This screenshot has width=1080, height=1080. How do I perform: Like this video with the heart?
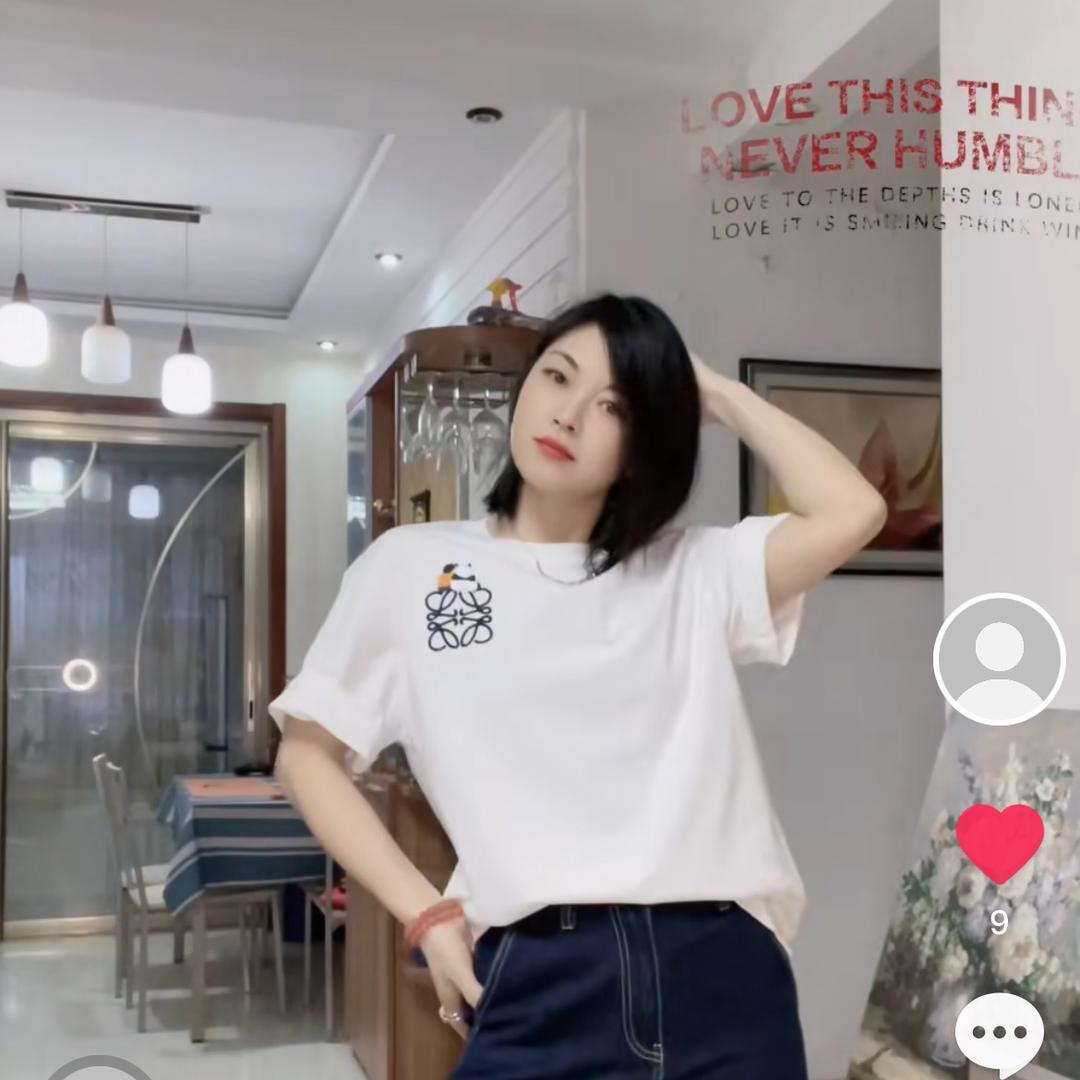[999, 842]
